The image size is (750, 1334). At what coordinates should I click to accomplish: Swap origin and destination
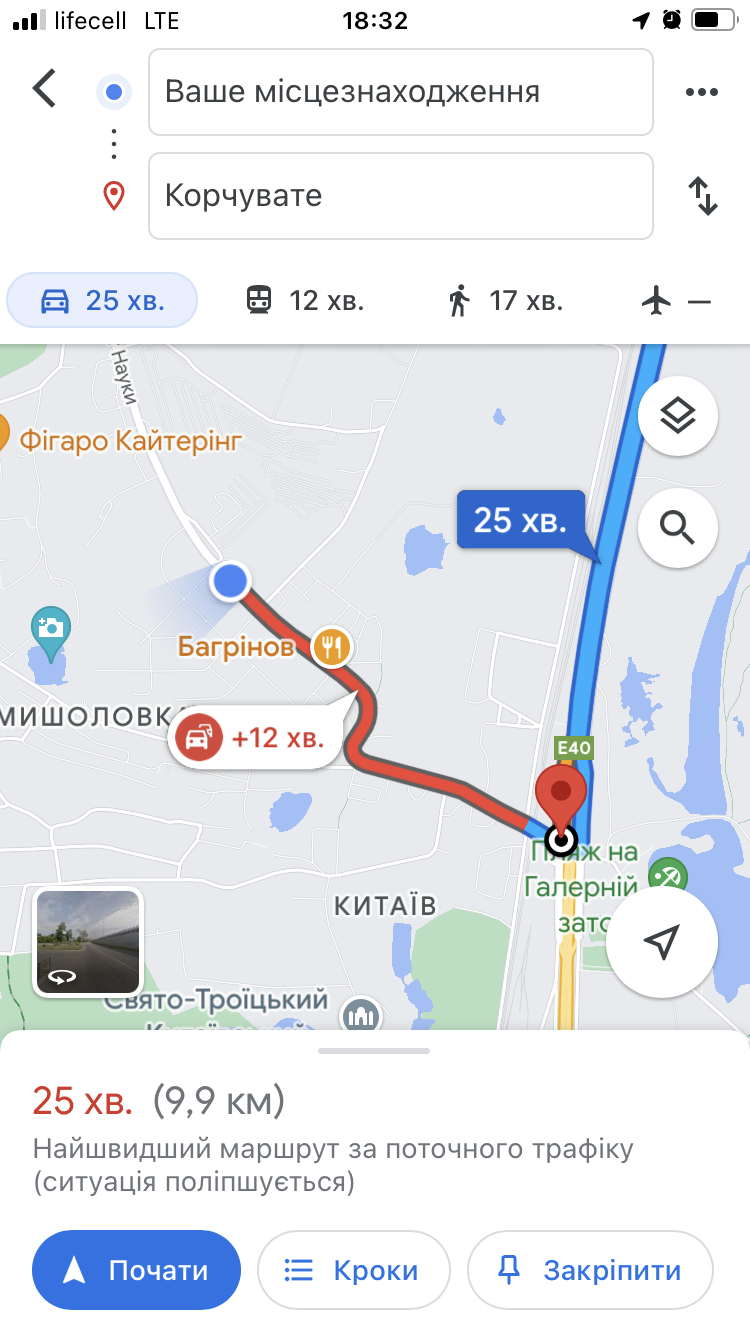pos(704,195)
